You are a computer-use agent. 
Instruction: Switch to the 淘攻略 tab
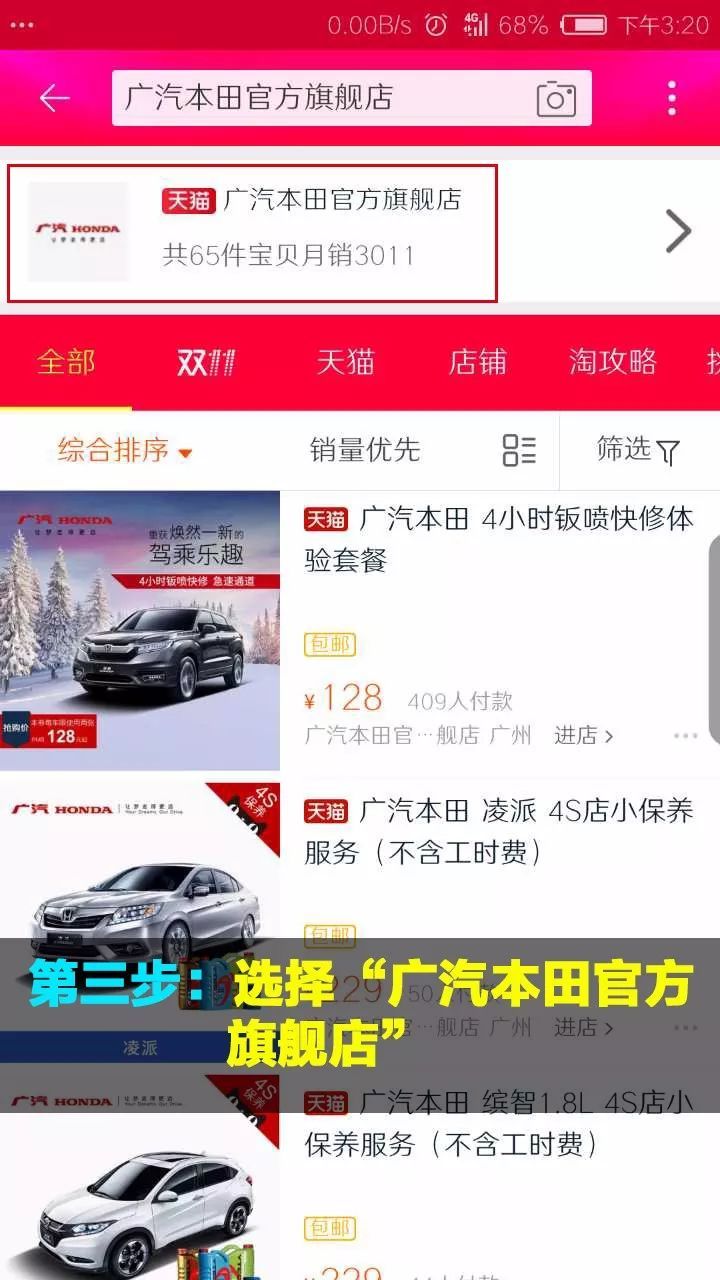pos(612,362)
